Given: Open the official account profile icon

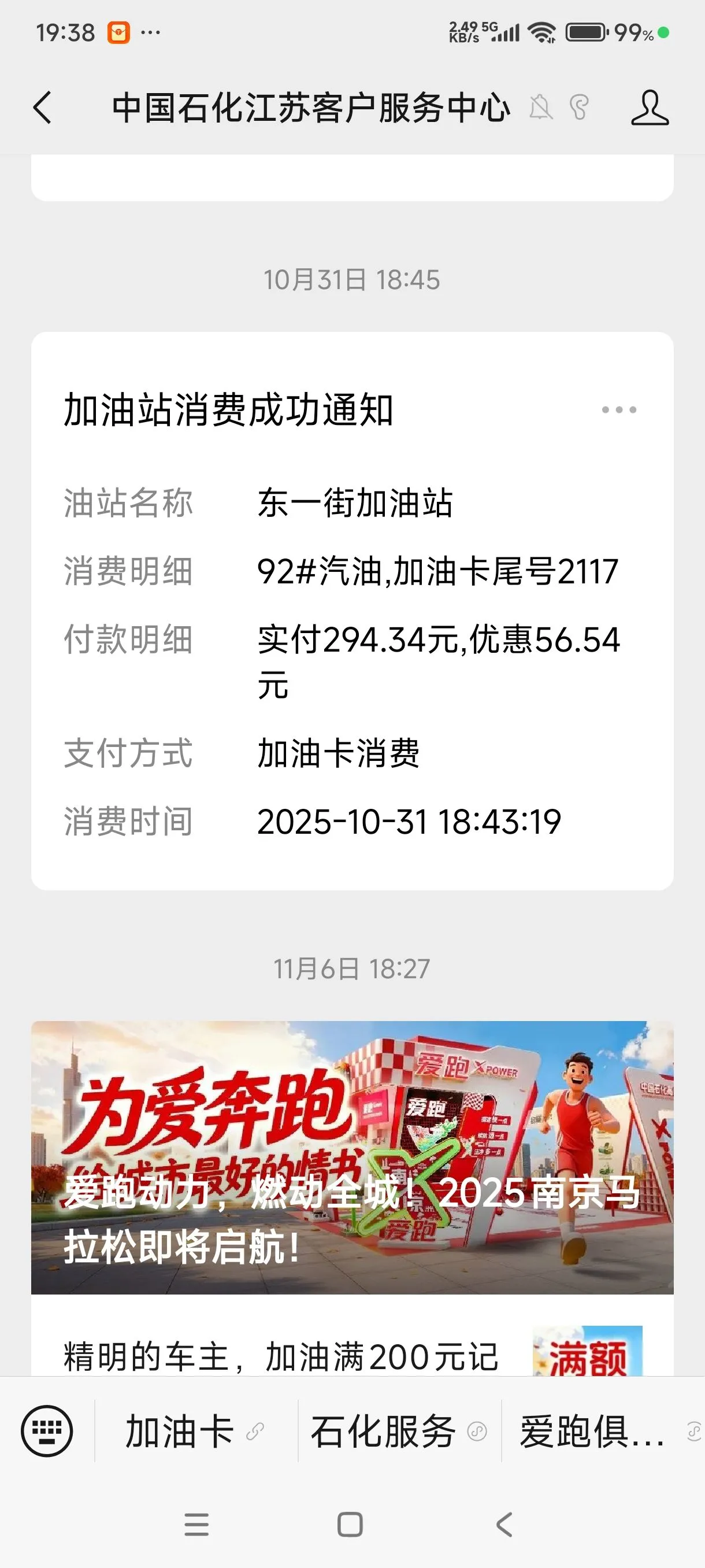Looking at the screenshot, I should pos(649,108).
